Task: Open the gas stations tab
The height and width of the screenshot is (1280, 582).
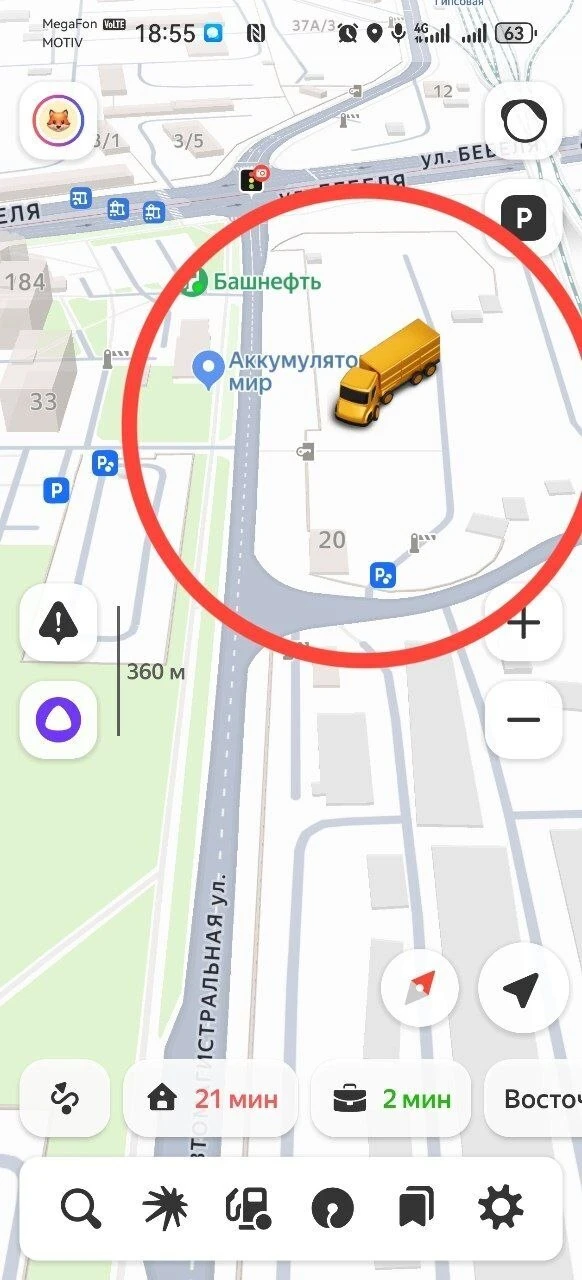Action: click(x=248, y=1209)
